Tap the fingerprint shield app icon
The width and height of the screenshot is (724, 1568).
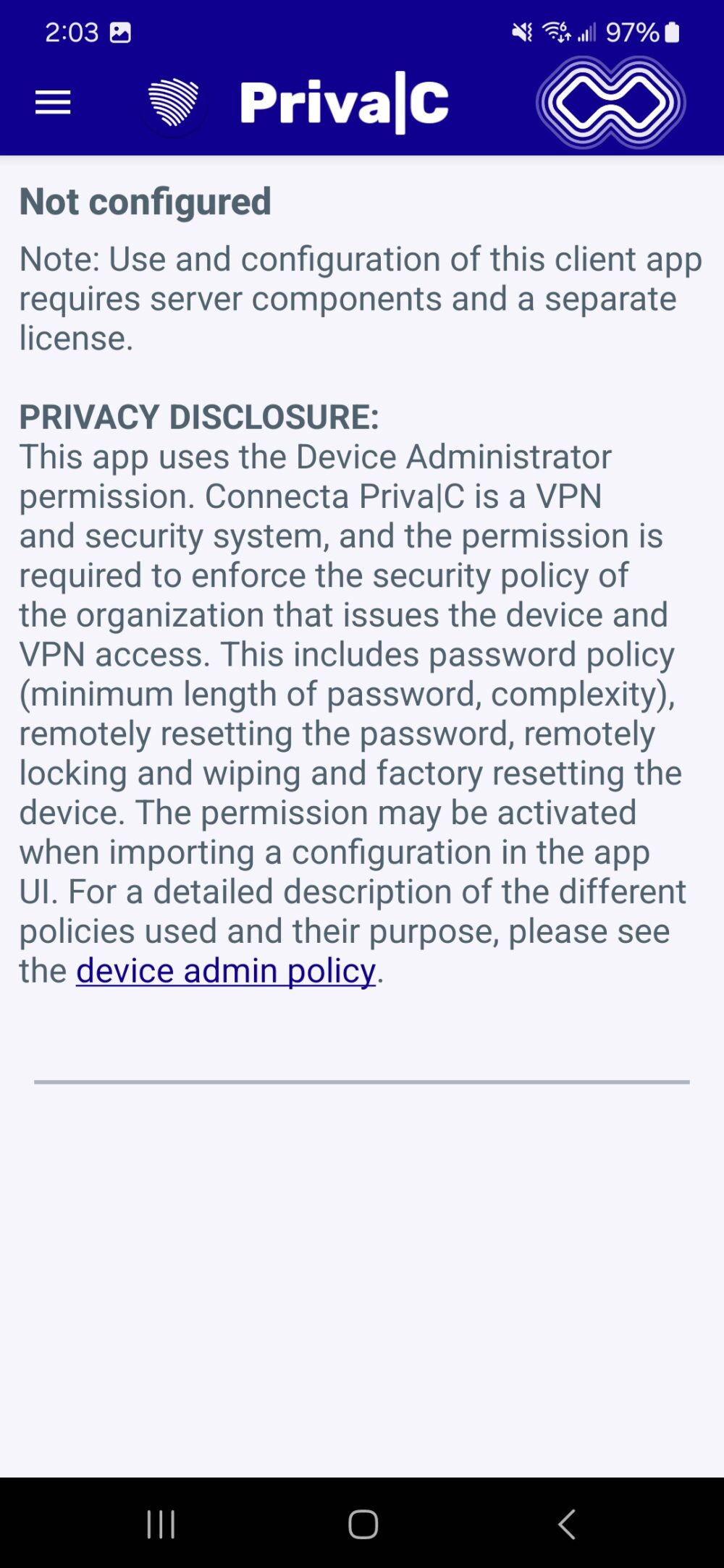point(172,103)
